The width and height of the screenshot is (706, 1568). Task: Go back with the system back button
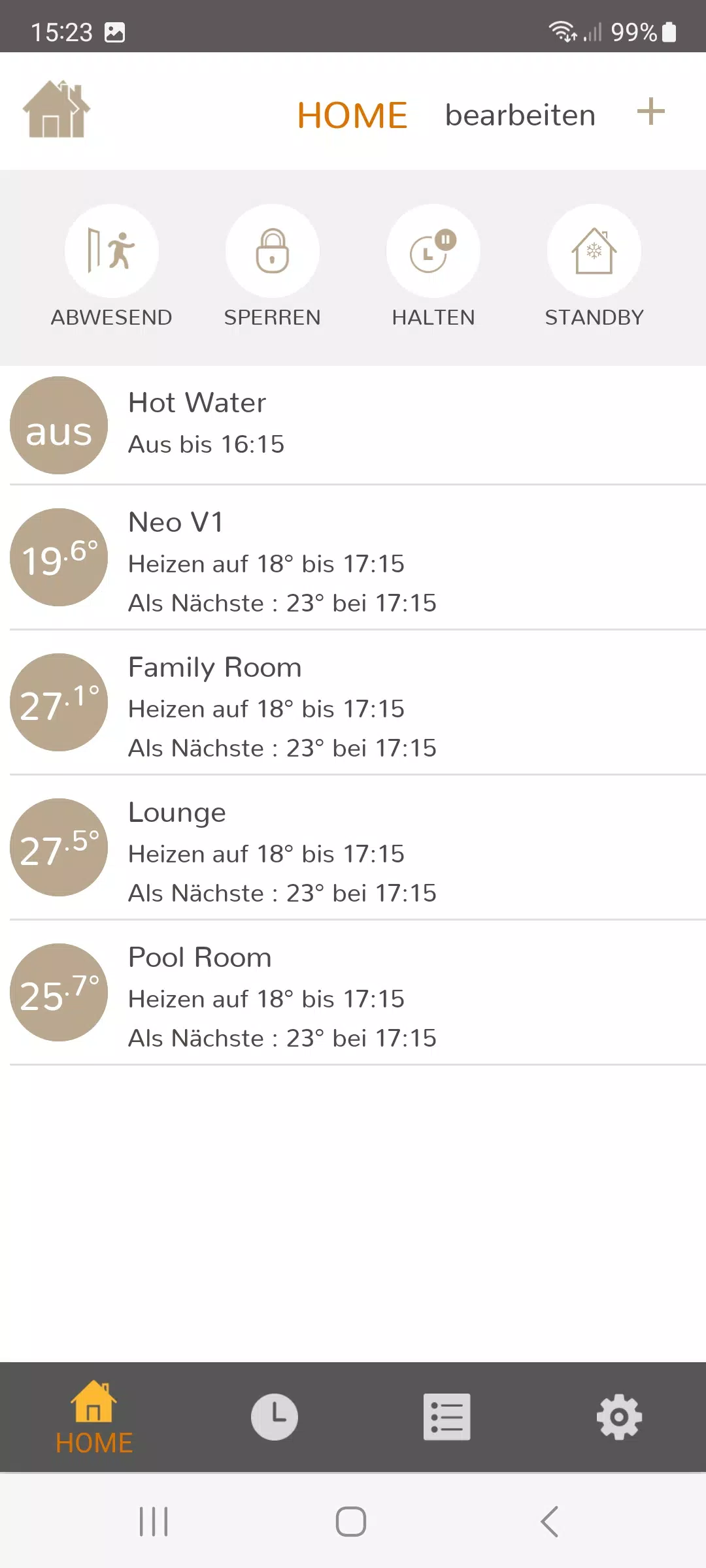550,1522
